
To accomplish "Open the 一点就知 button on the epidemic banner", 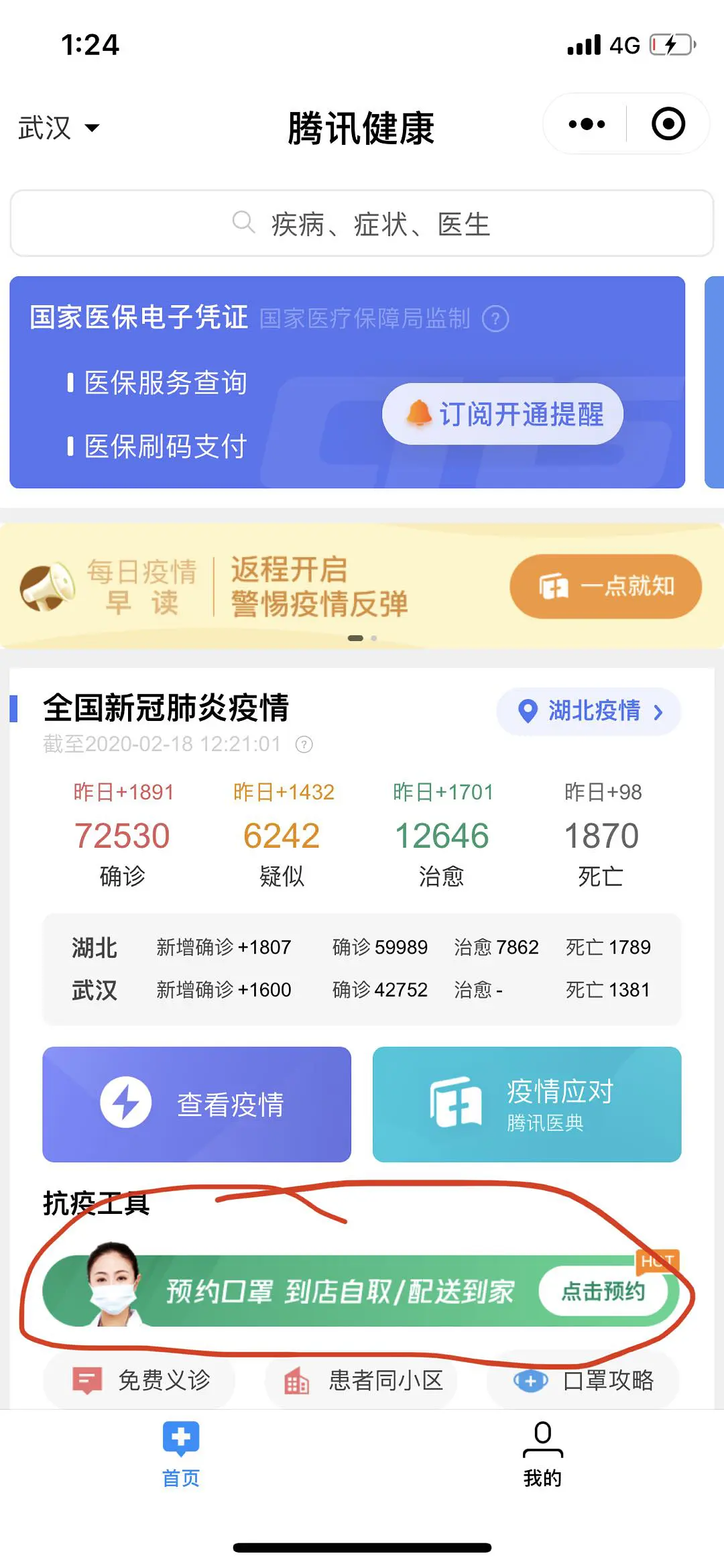I will [606, 586].
